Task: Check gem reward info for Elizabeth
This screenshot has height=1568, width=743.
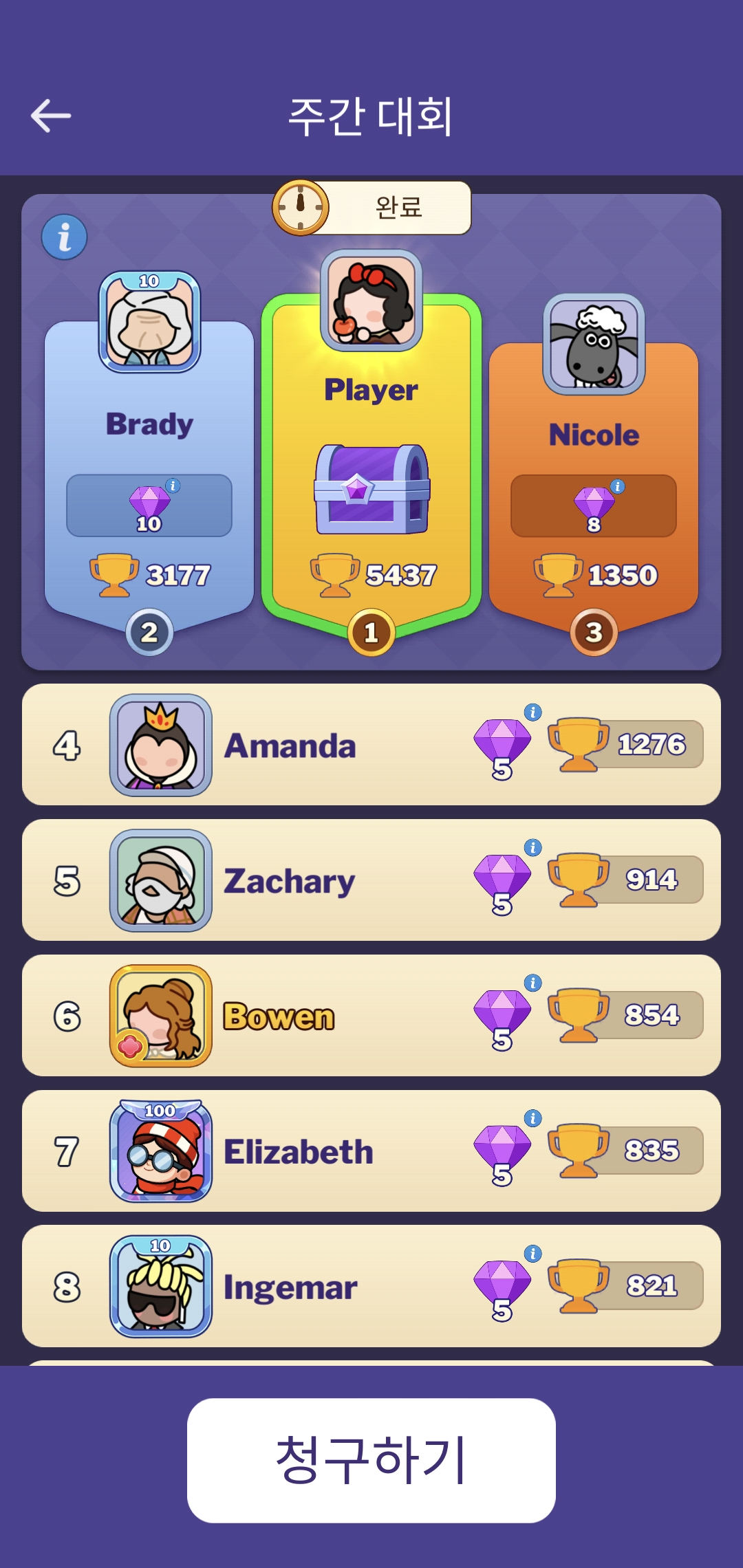Action: [532, 1119]
